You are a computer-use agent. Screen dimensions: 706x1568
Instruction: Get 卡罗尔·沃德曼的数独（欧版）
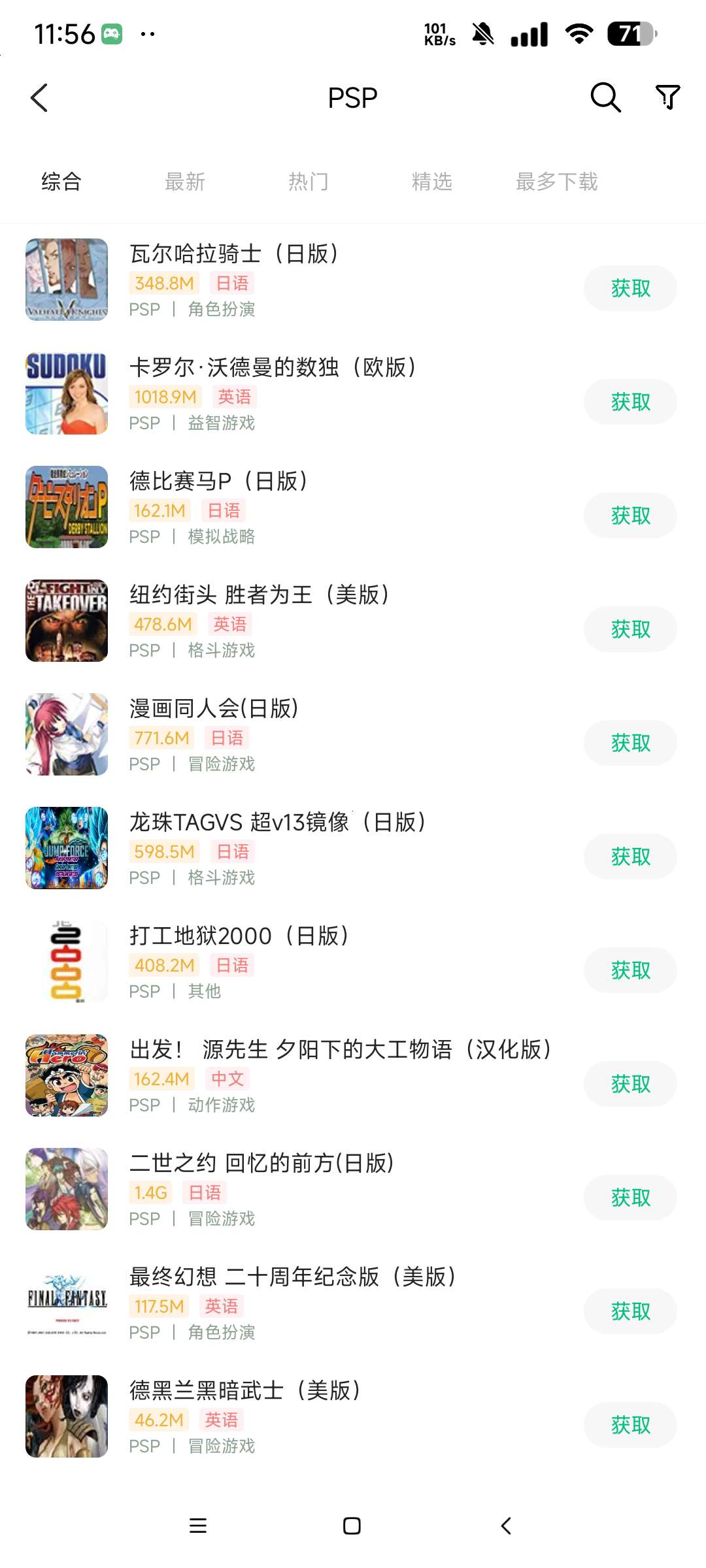(x=630, y=402)
